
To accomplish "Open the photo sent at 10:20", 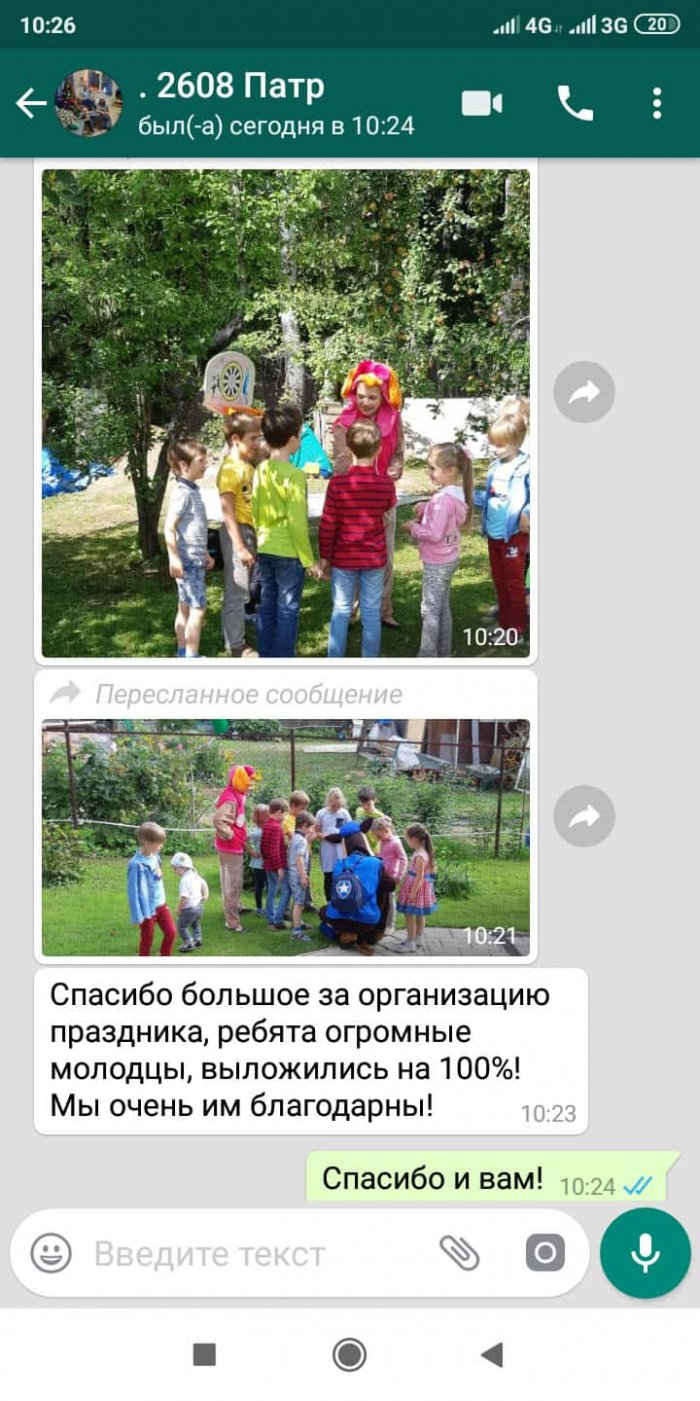I will click(x=286, y=412).
